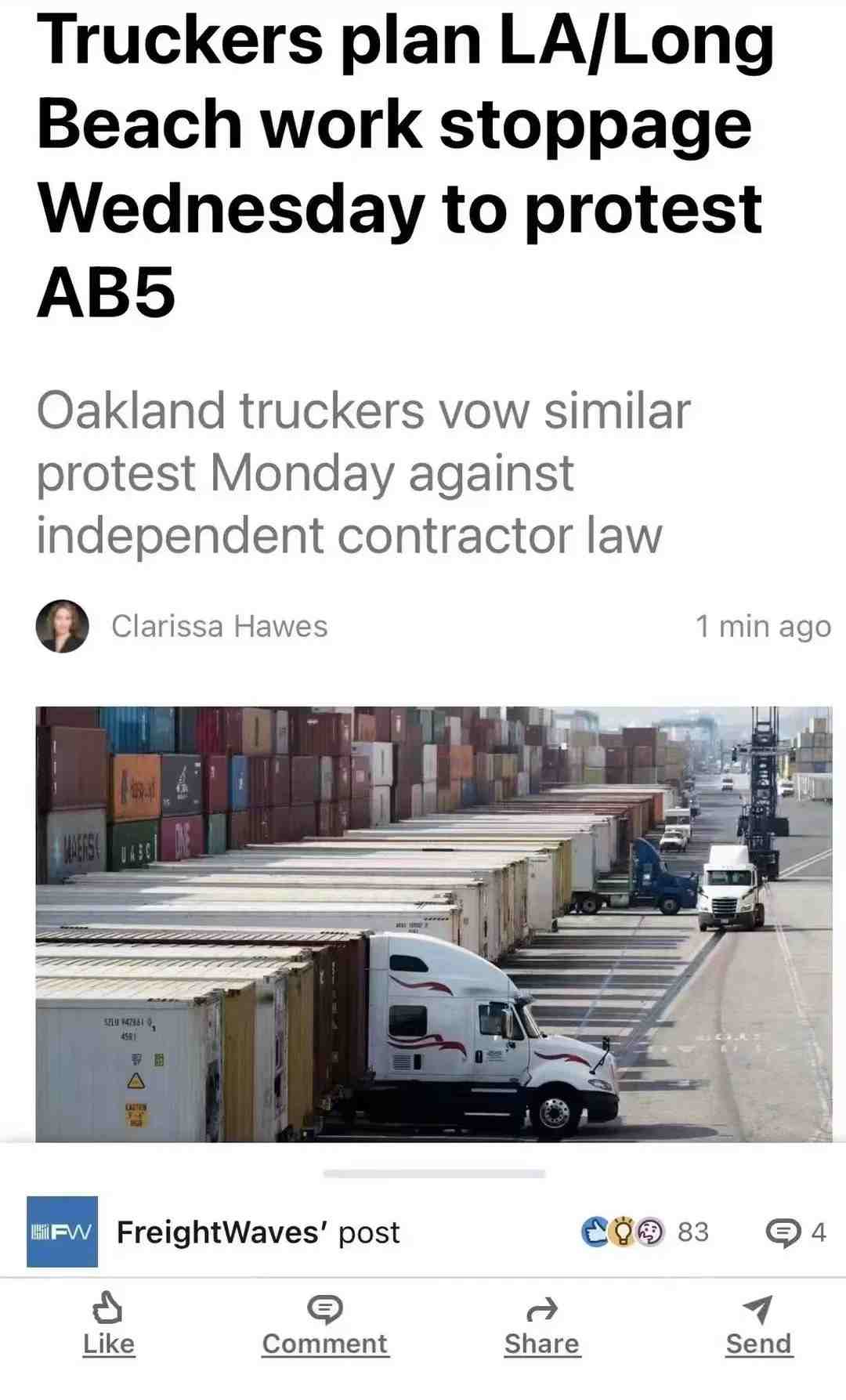Open FreightWaves' post details
The height and width of the screenshot is (1400, 846).
point(258,1232)
